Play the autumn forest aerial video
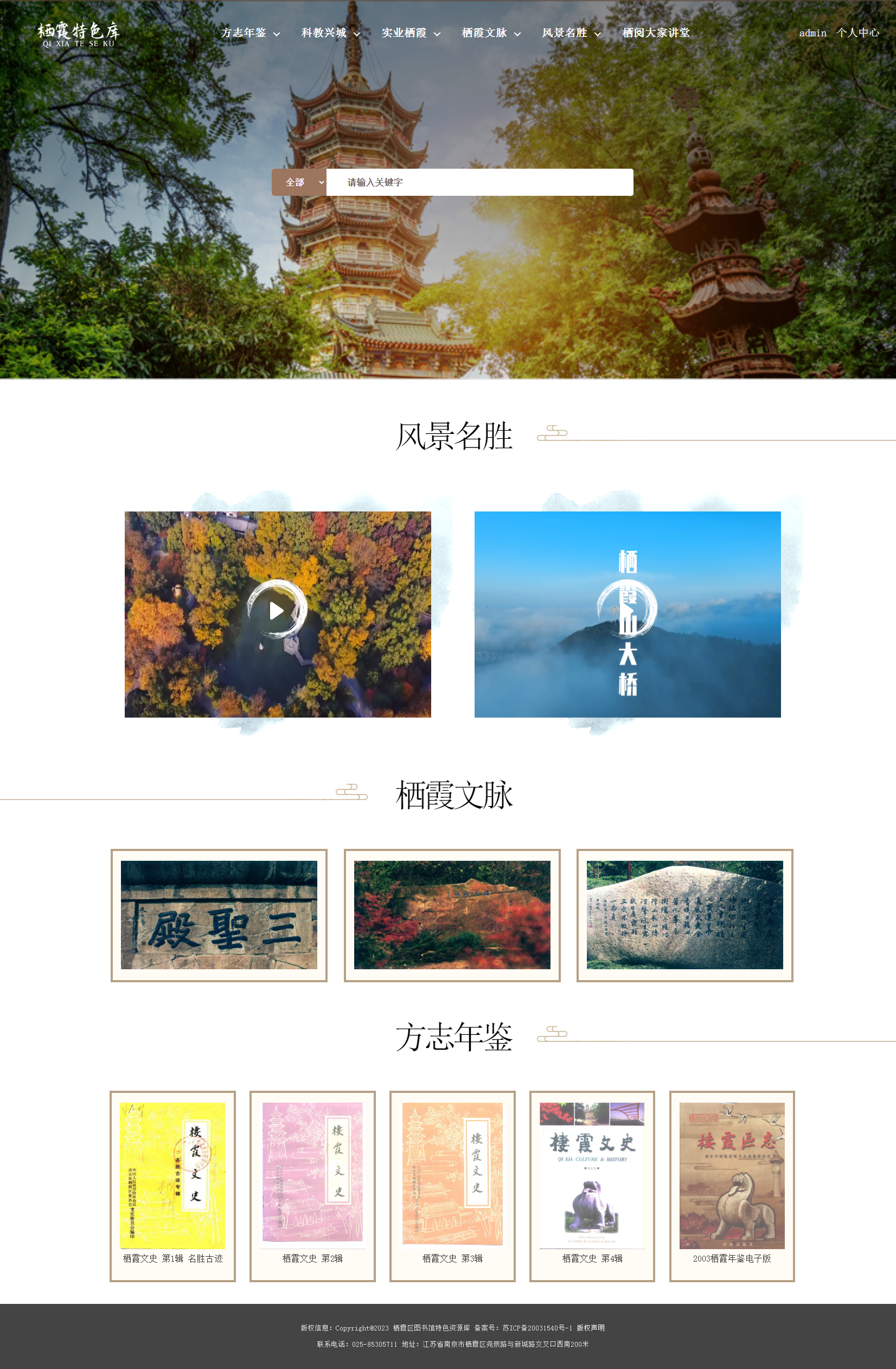Image resolution: width=896 pixels, height=1369 pixels. pos(277,610)
